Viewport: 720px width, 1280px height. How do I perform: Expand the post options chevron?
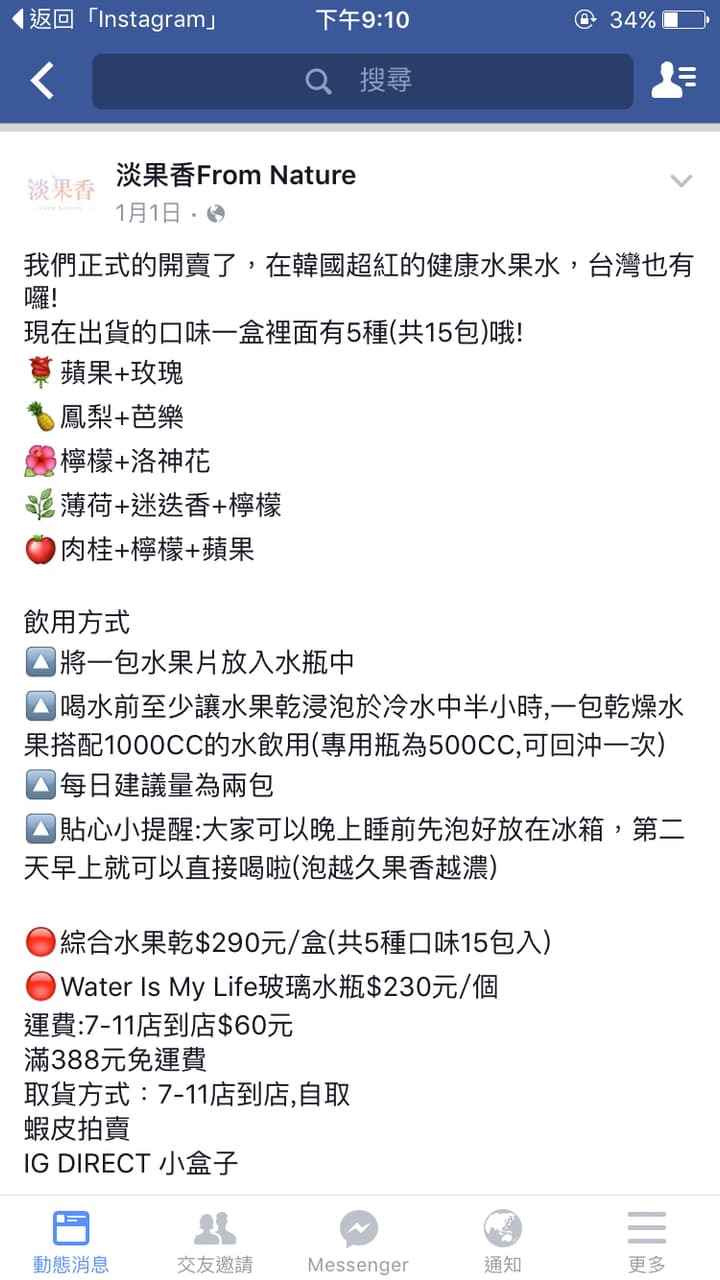click(x=681, y=180)
